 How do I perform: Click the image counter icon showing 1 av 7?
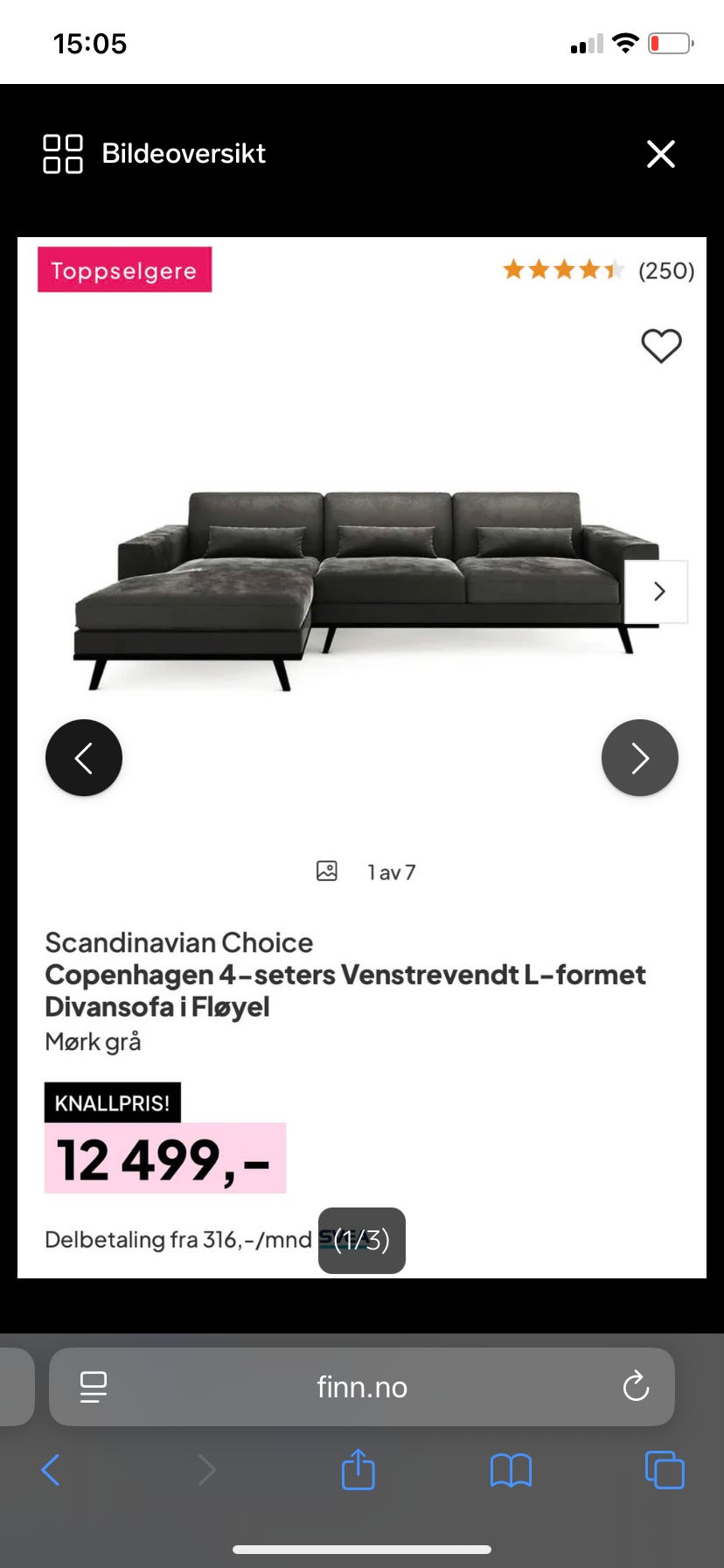(x=326, y=871)
